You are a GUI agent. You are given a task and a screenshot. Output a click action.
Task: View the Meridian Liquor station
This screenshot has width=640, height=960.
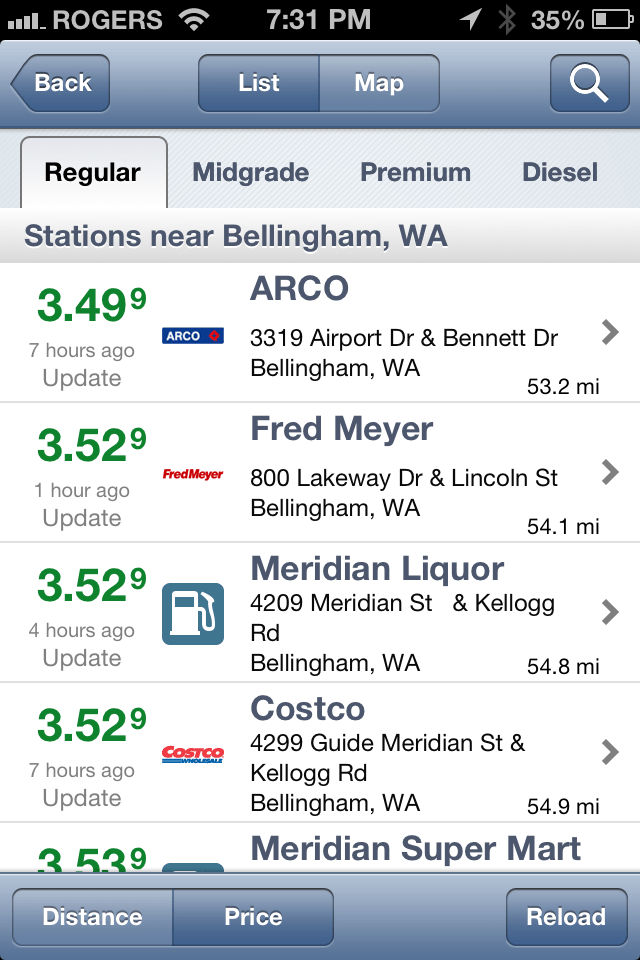coord(420,613)
